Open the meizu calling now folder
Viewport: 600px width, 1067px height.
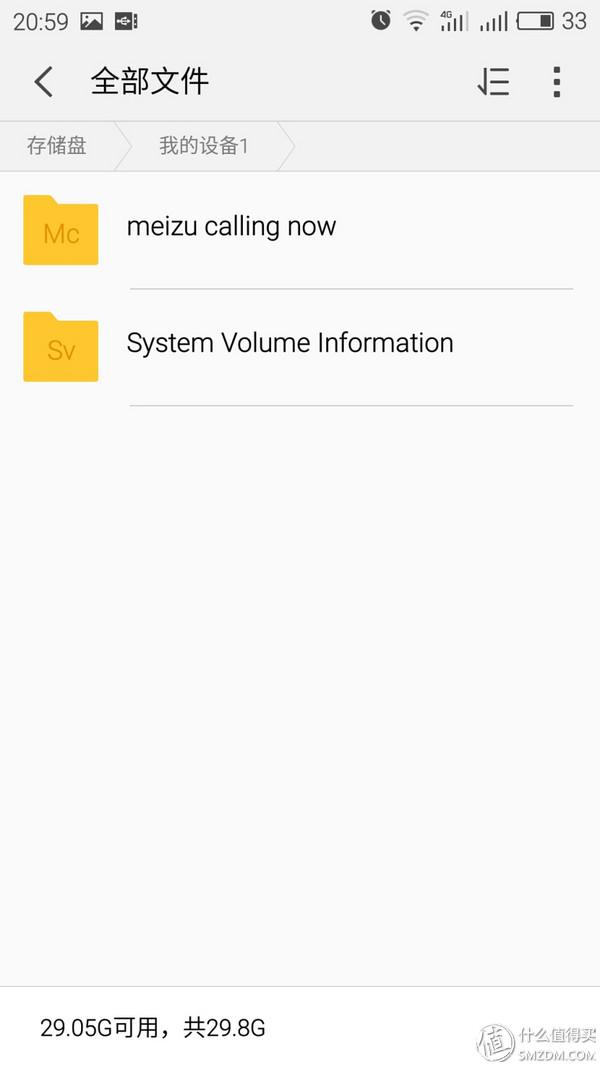pos(300,230)
